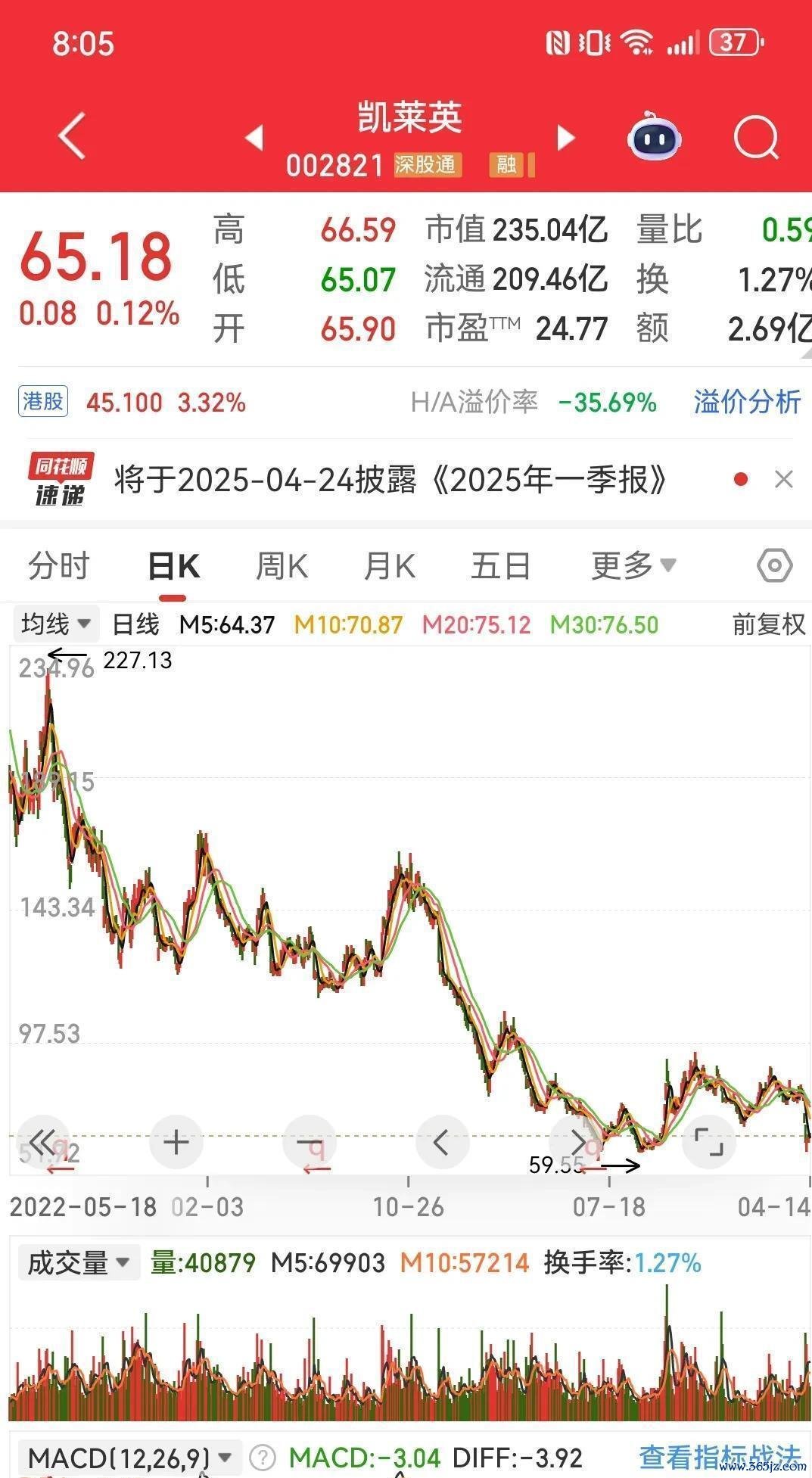Viewport: 812px width, 1478px height.
Task: Open 查看指标战法 link
Action: click(x=719, y=1457)
